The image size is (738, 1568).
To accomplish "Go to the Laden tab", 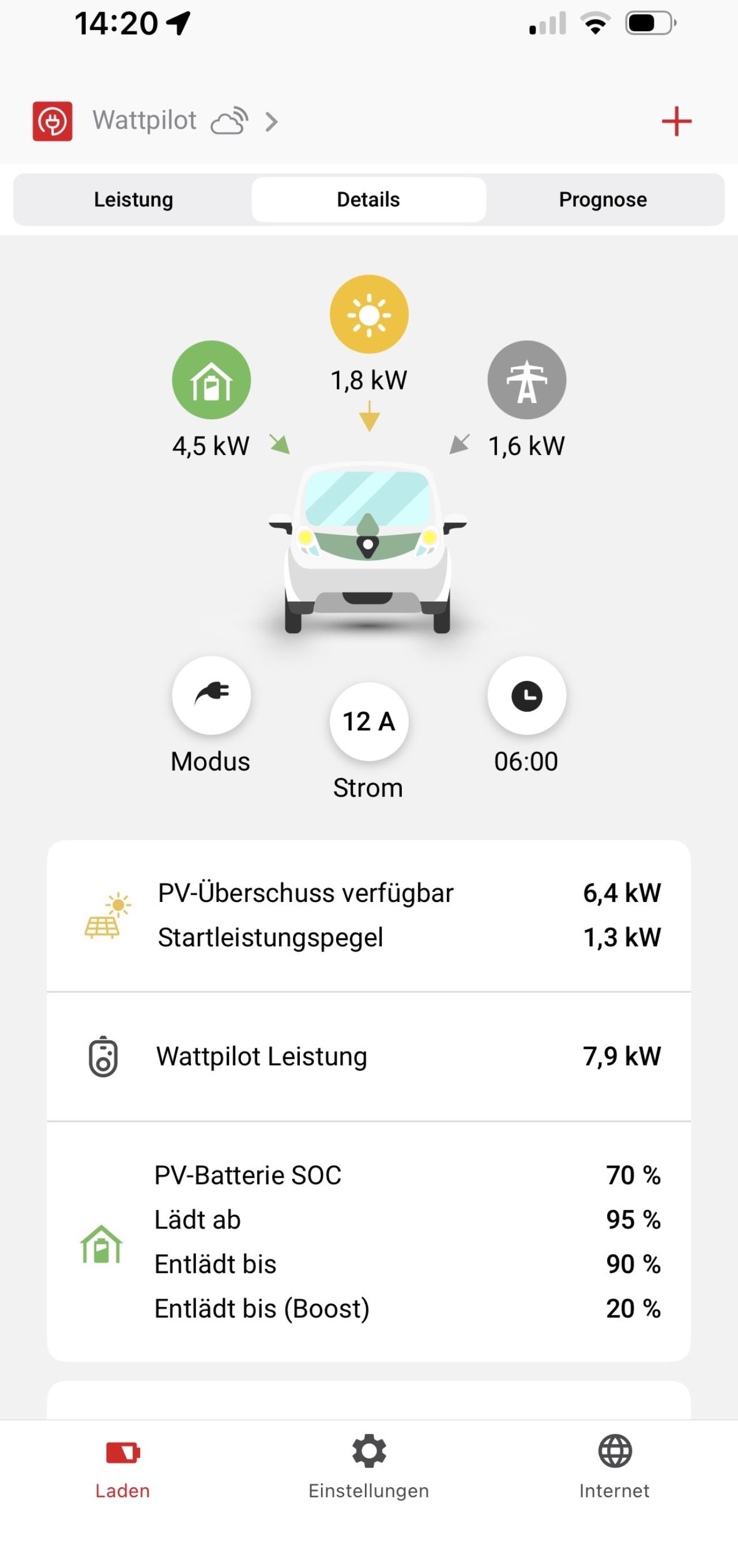I will (122, 1467).
